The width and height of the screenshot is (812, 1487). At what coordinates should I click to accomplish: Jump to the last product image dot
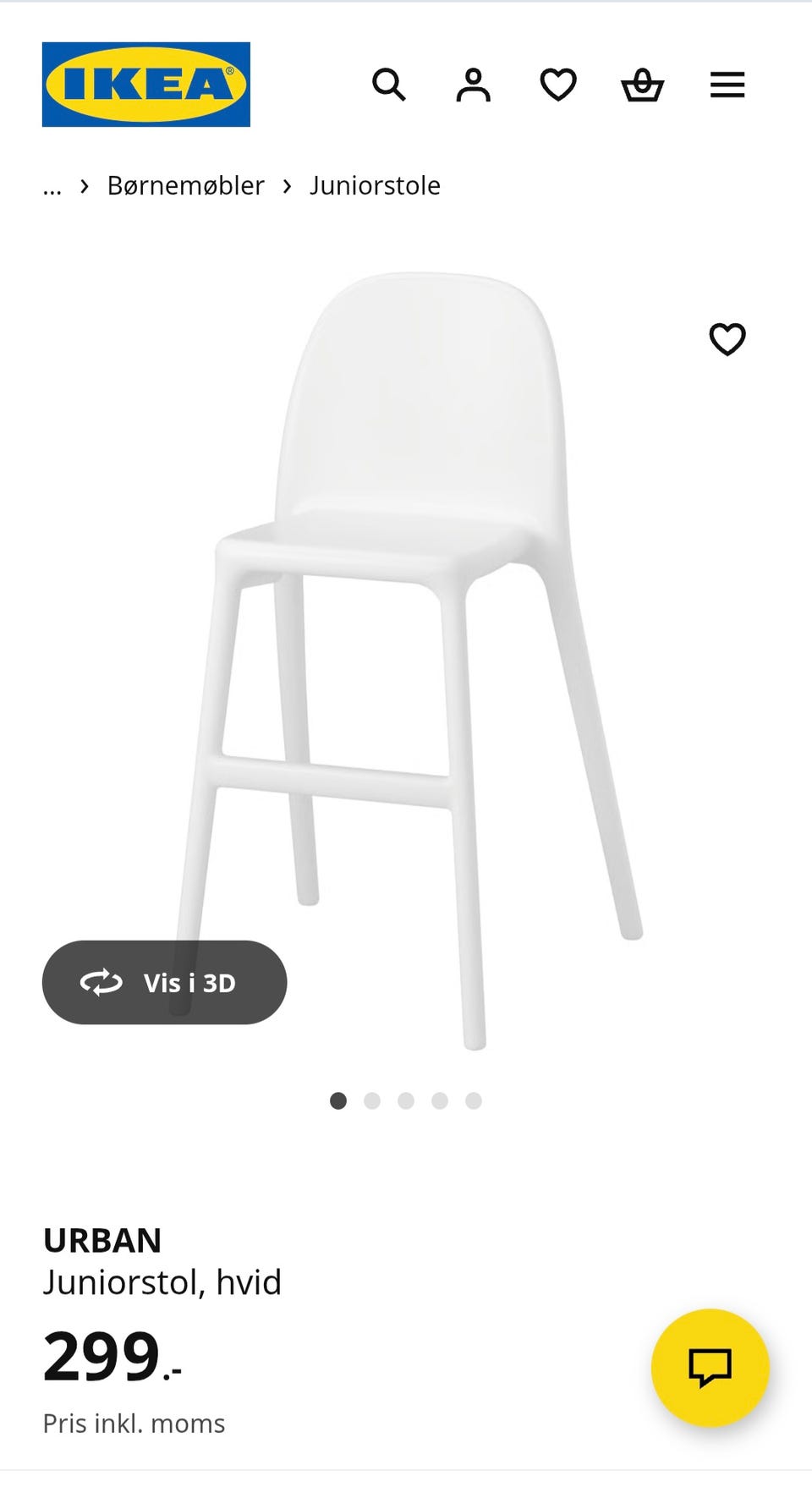(474, 1100)
